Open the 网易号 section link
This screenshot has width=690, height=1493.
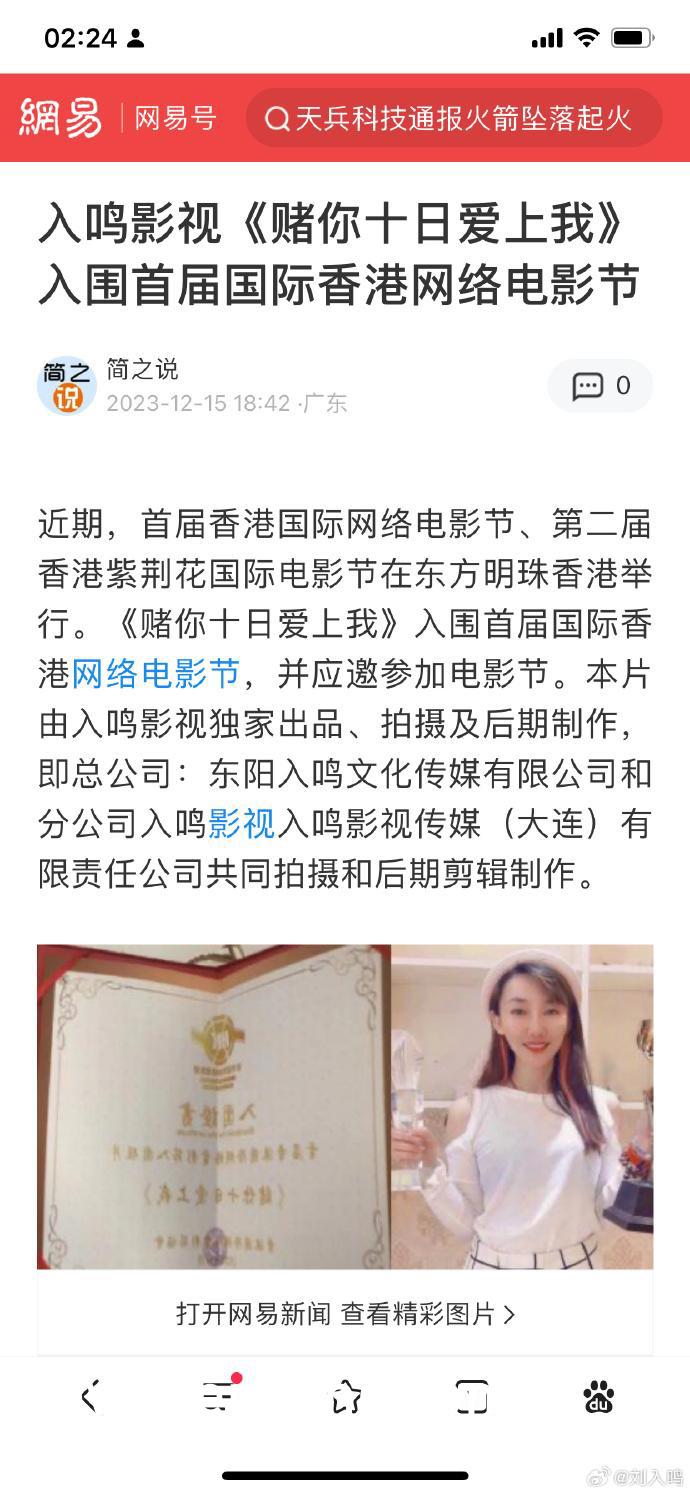pyautogui.click(x=175, y=119)
